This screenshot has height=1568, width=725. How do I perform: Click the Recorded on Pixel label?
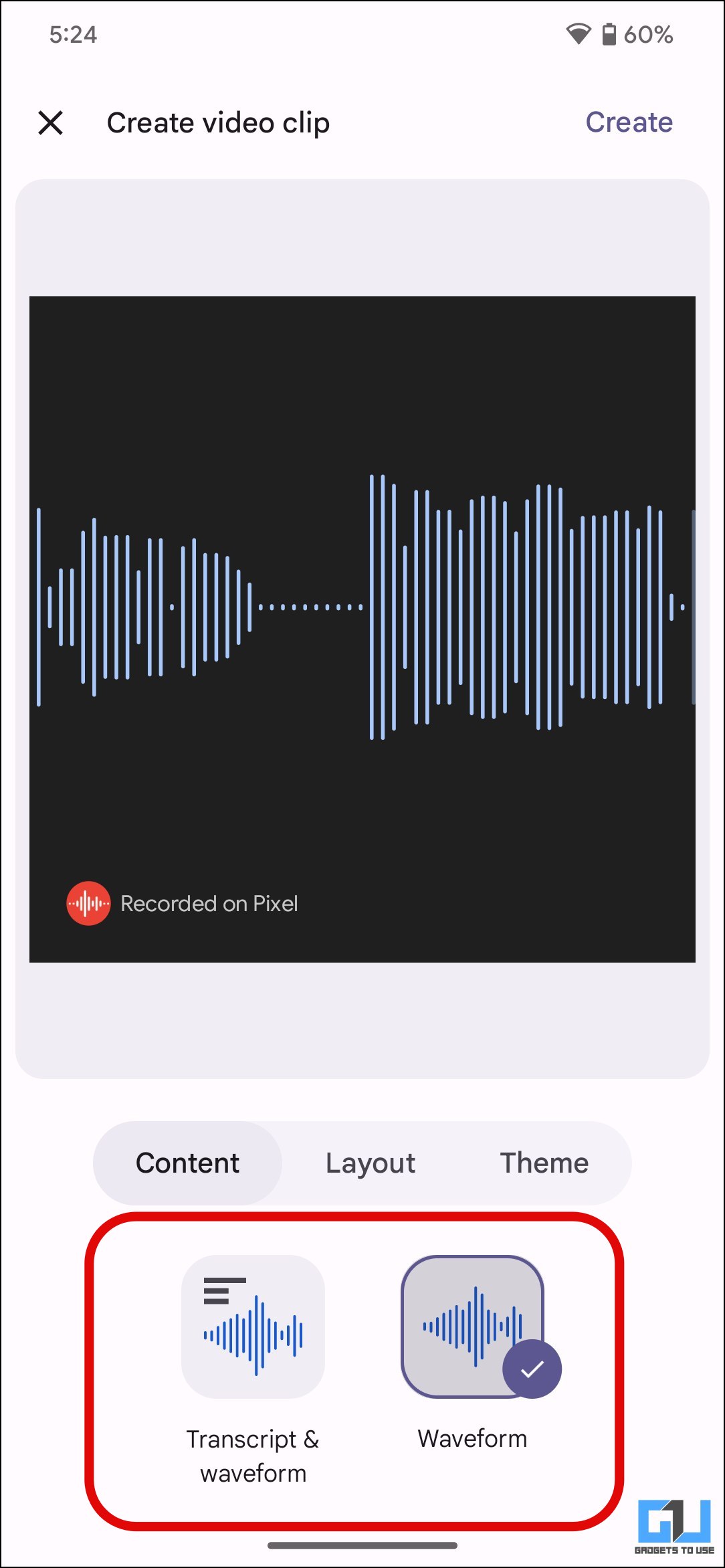pos(209,903)
